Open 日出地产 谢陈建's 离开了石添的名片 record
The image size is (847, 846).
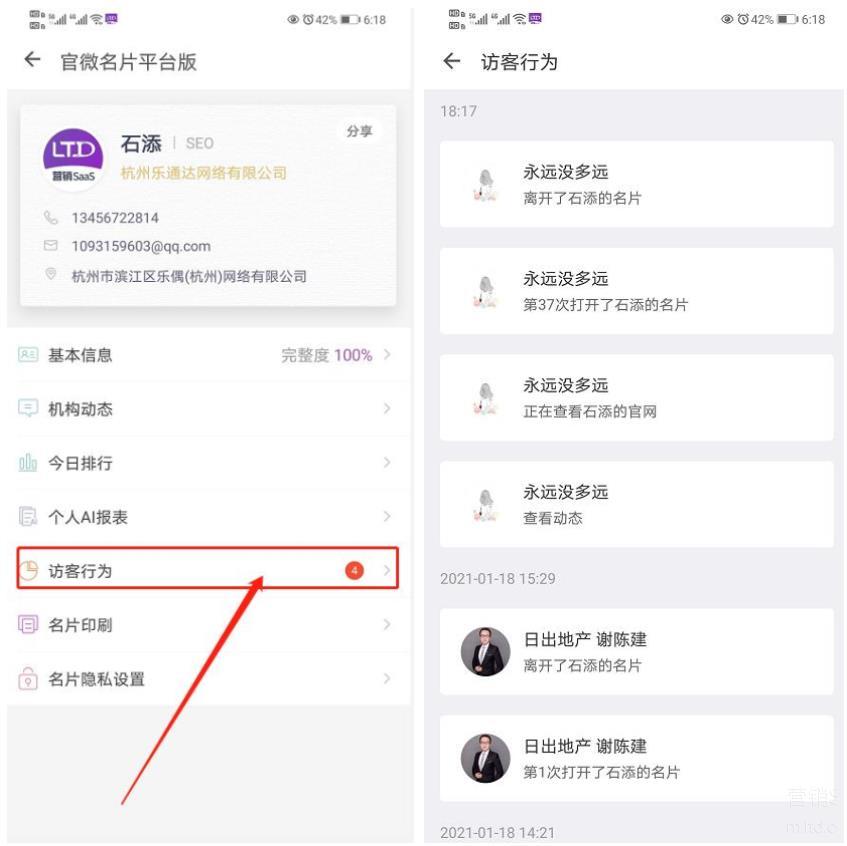(x=636, y=652)
